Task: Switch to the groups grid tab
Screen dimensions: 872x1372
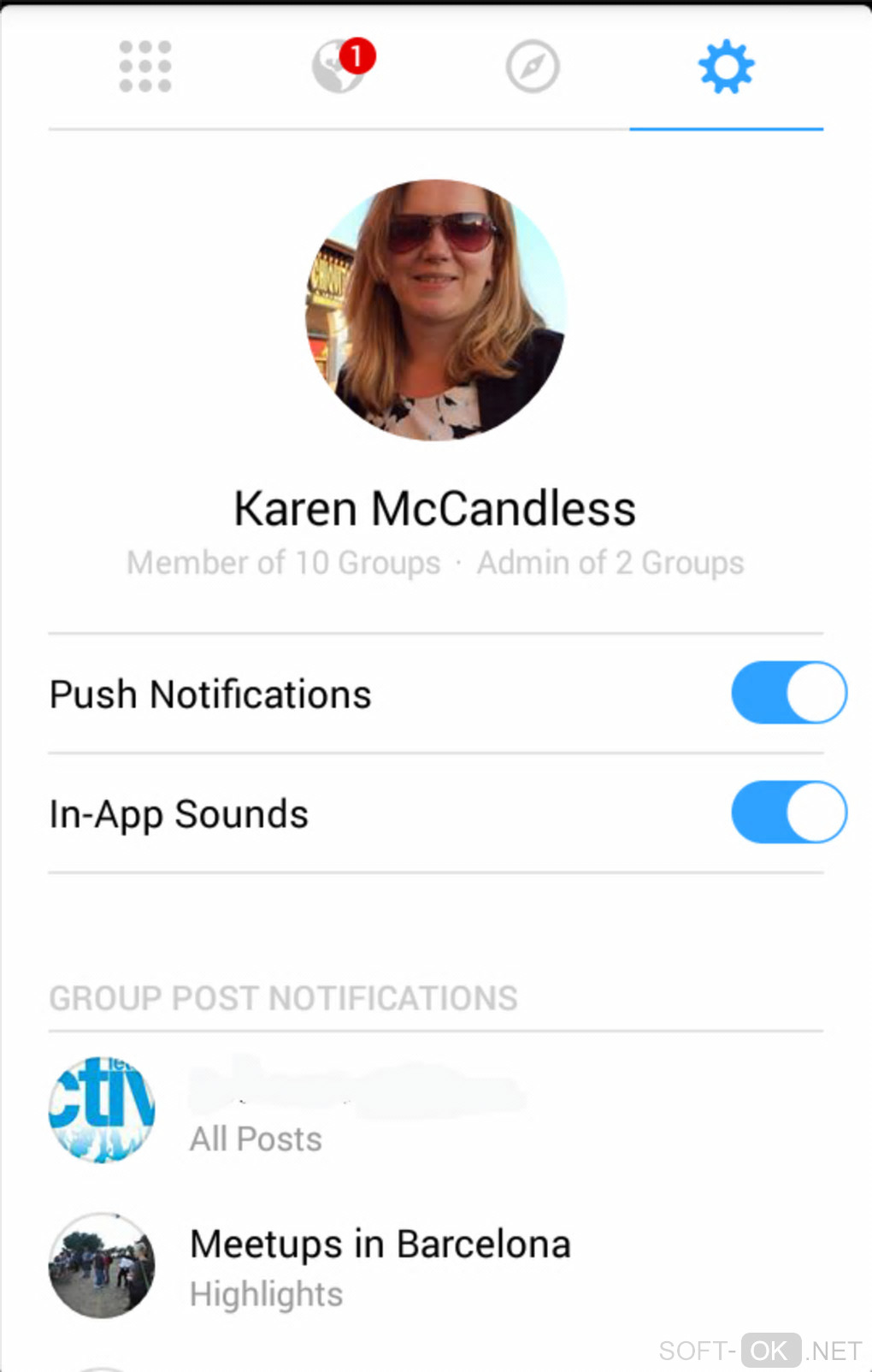Action: click(145, 67)
